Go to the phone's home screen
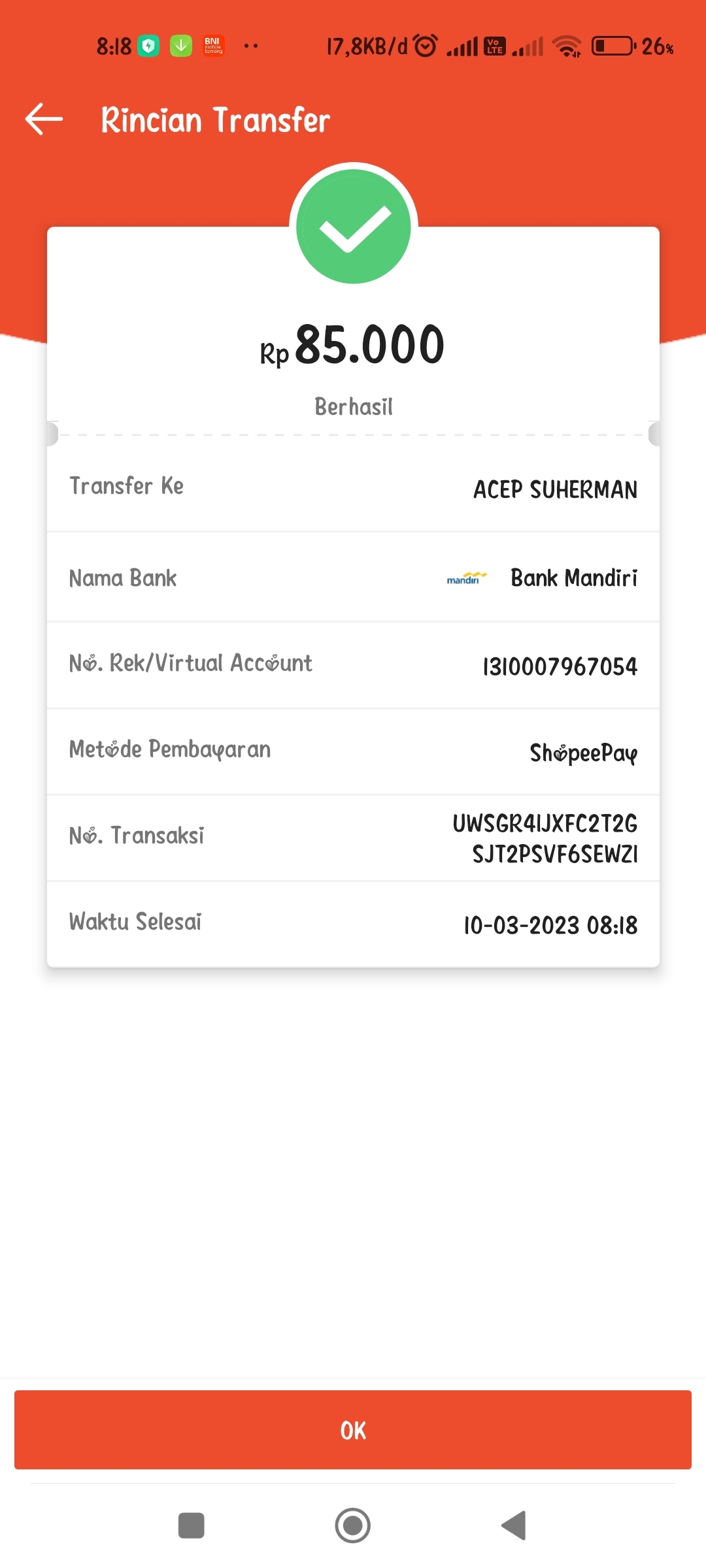The image size is (706, 1568). 353,1526
